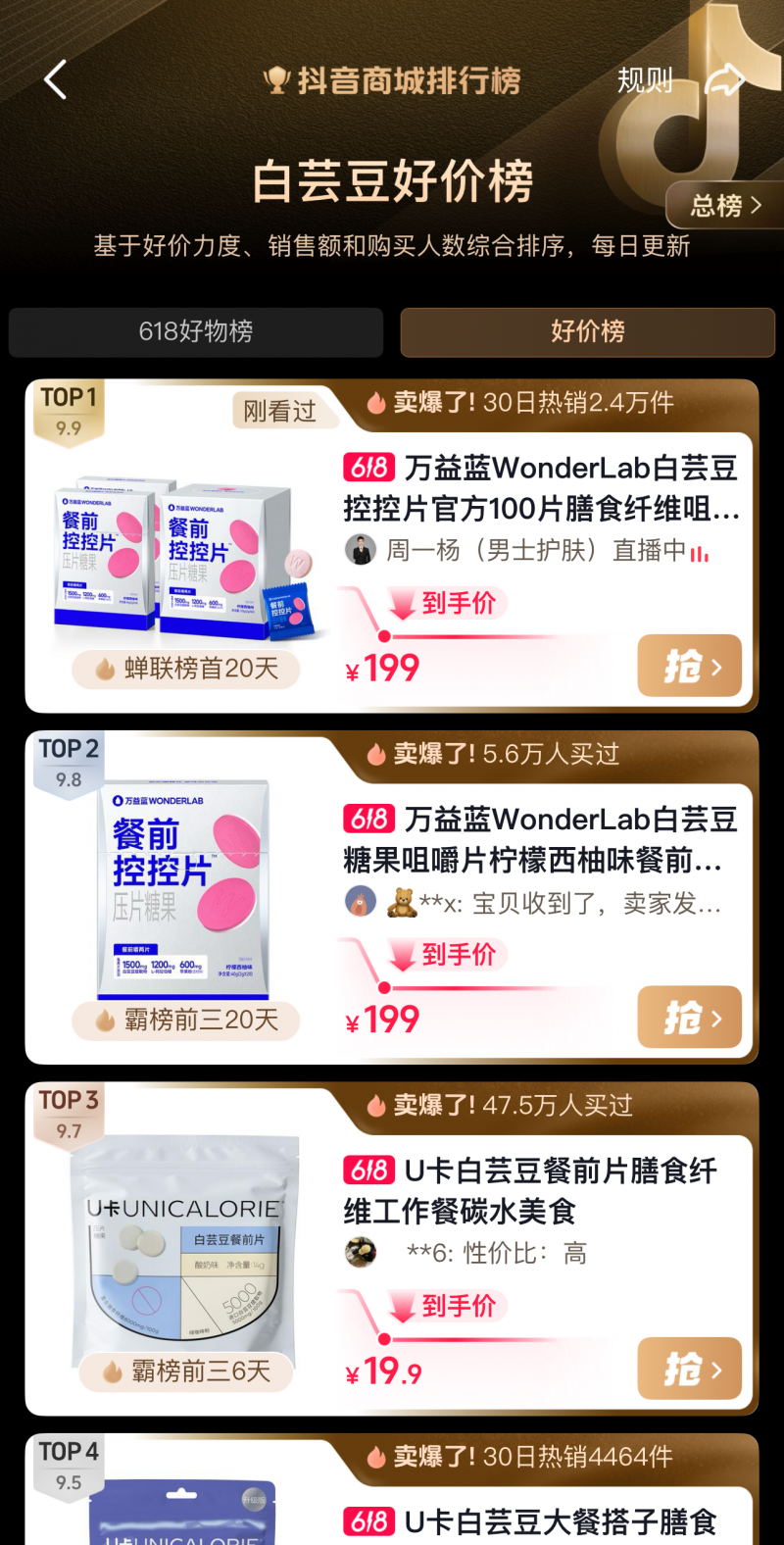Go back using the top-left arrow
This screenshot has height=1545, width=784.
click(x=56, y=79)
